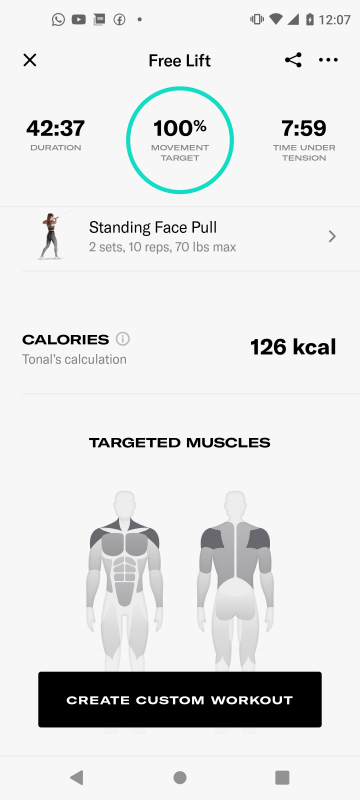
Task: Tap Create Custom Workout button
Action: click(180, 699)
